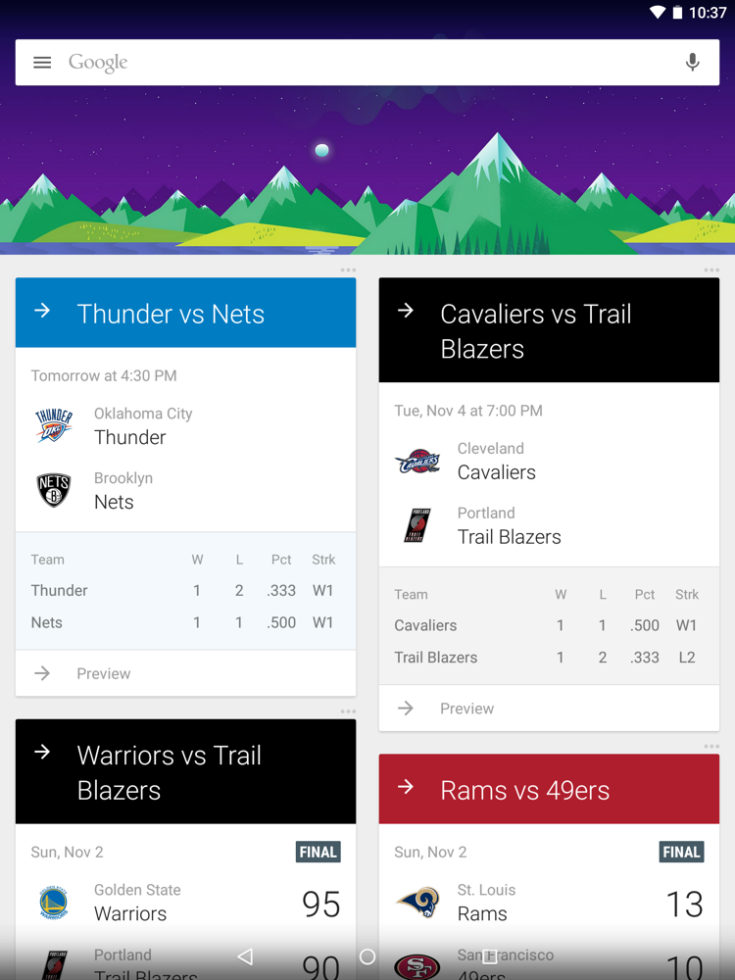Open the Warriors vs Trail Blazers header
Viewport: 735px width, 980px height.
pyautogui.click(x=185, y=771)
